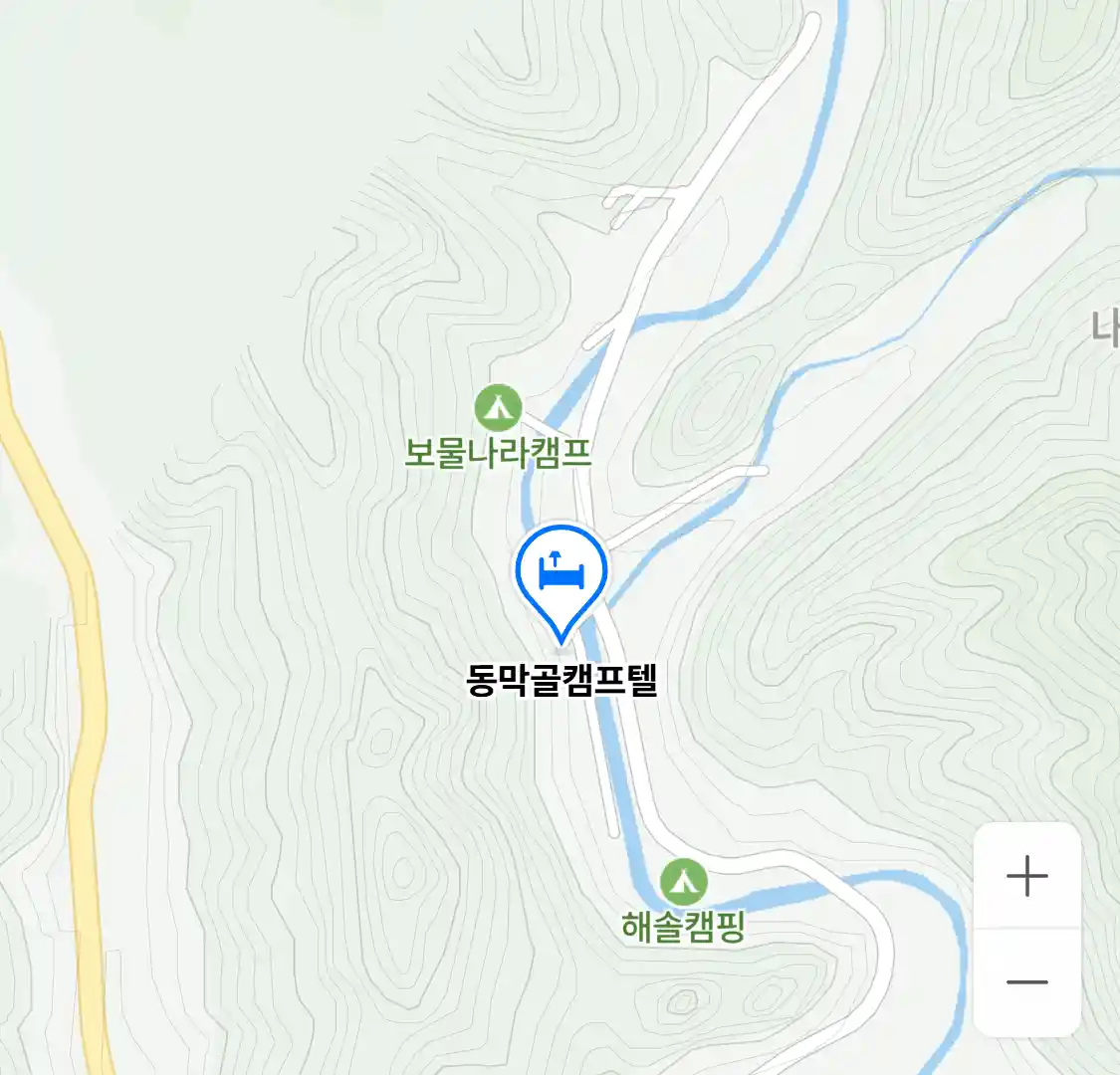Select the 해솔캠핑 campsite marker
The image size is (1120, 1075).
(683, 882)
